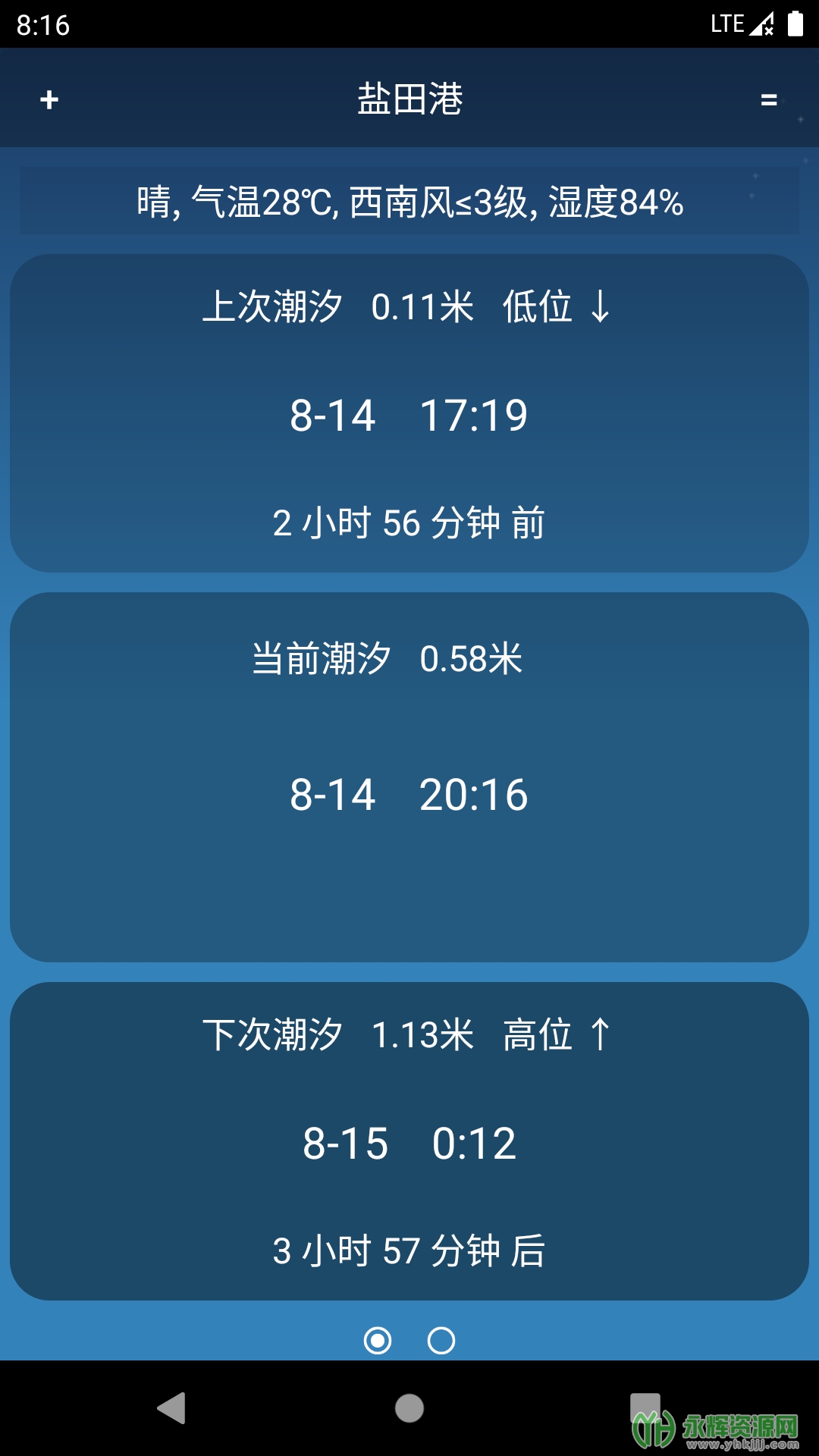Tap the plus icon to add a port
The height and width of the screenshot is (1456, 819).
[49, 99]
